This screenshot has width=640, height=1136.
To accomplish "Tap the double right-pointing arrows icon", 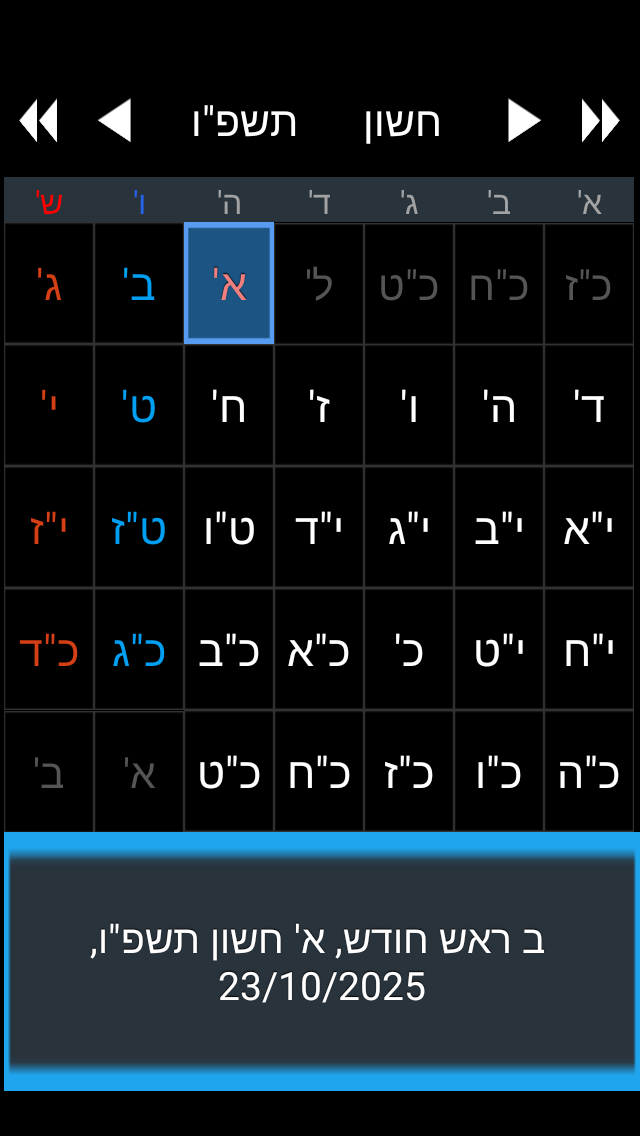I will (x=600, y=121).
